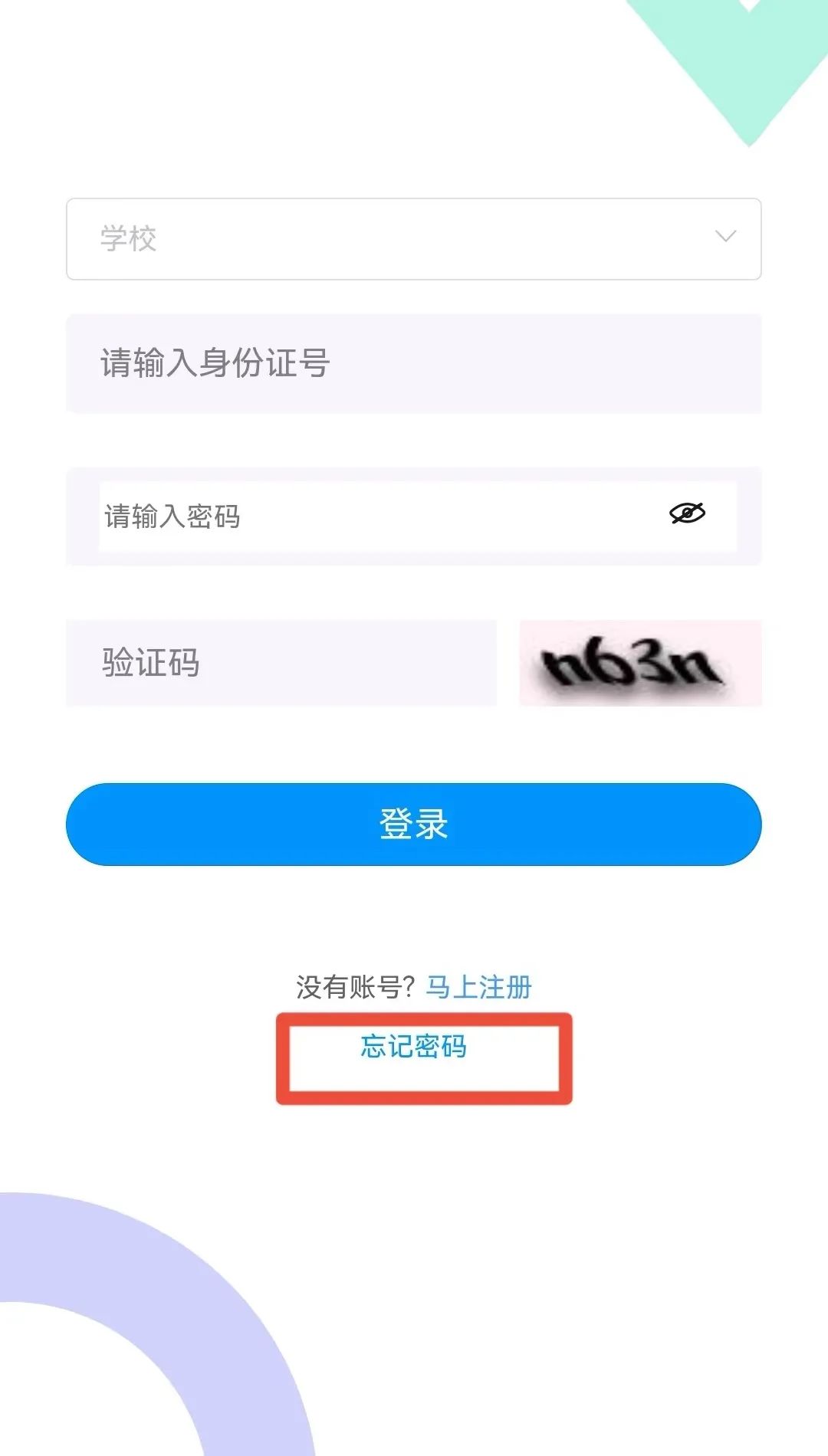Open the 学校 school dropdown
828x1456 pixels.
point(413,238)
